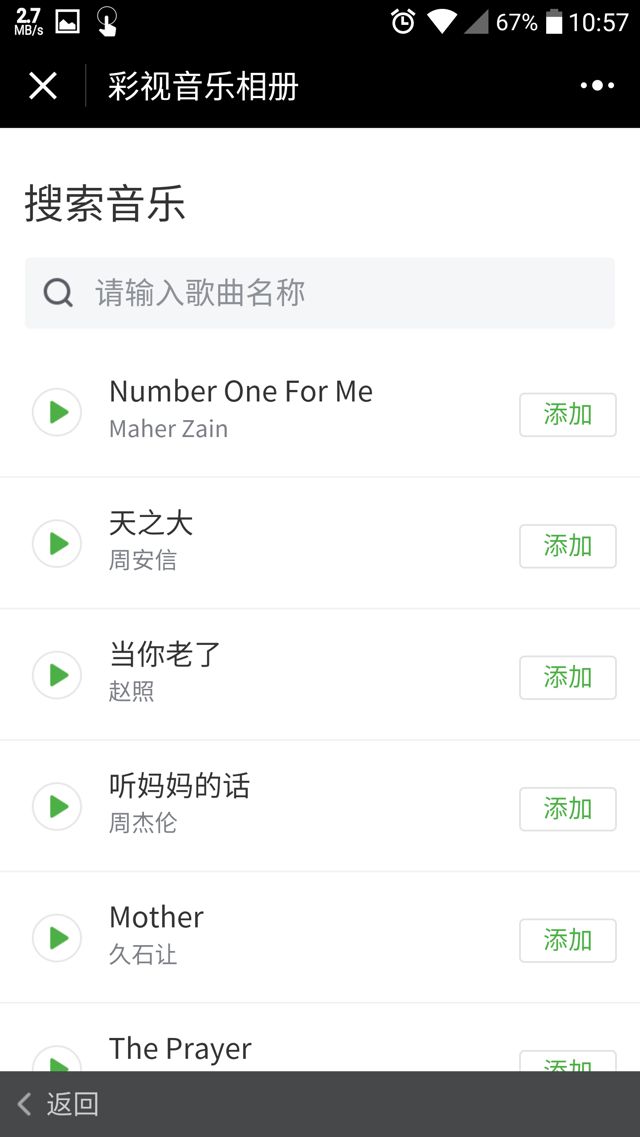This screenshot has width=640, height=1137.
Task: Play preview of 听妈妈的话
Action: click(x=57, y=807)
